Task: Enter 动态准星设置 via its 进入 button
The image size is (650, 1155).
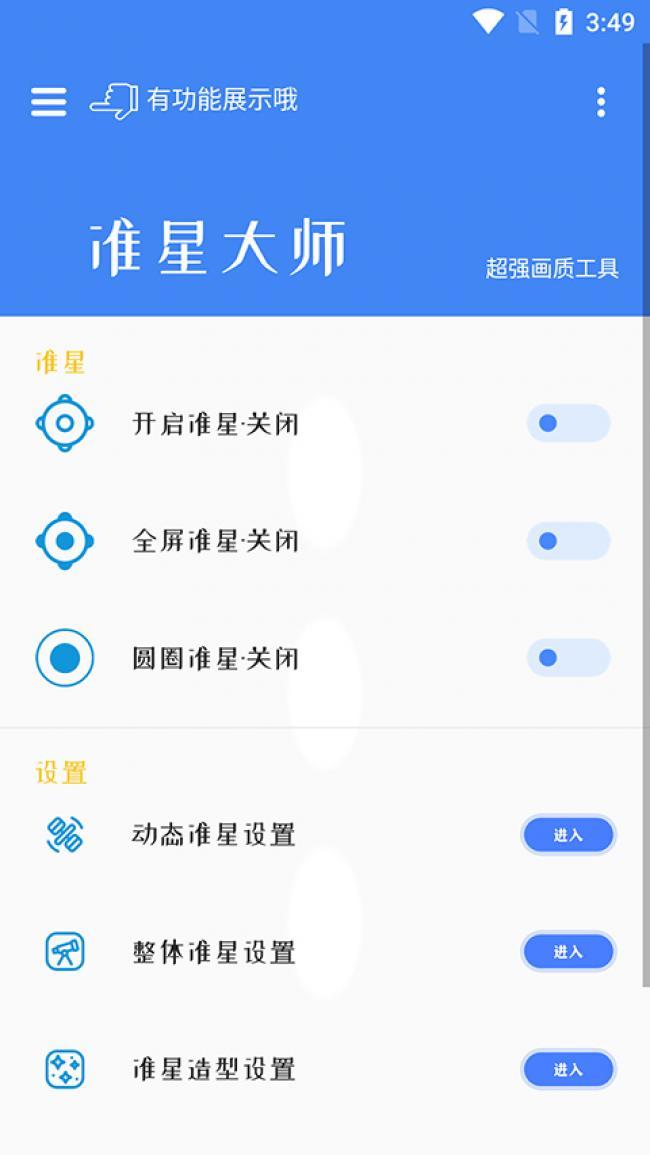Action: 568,835
